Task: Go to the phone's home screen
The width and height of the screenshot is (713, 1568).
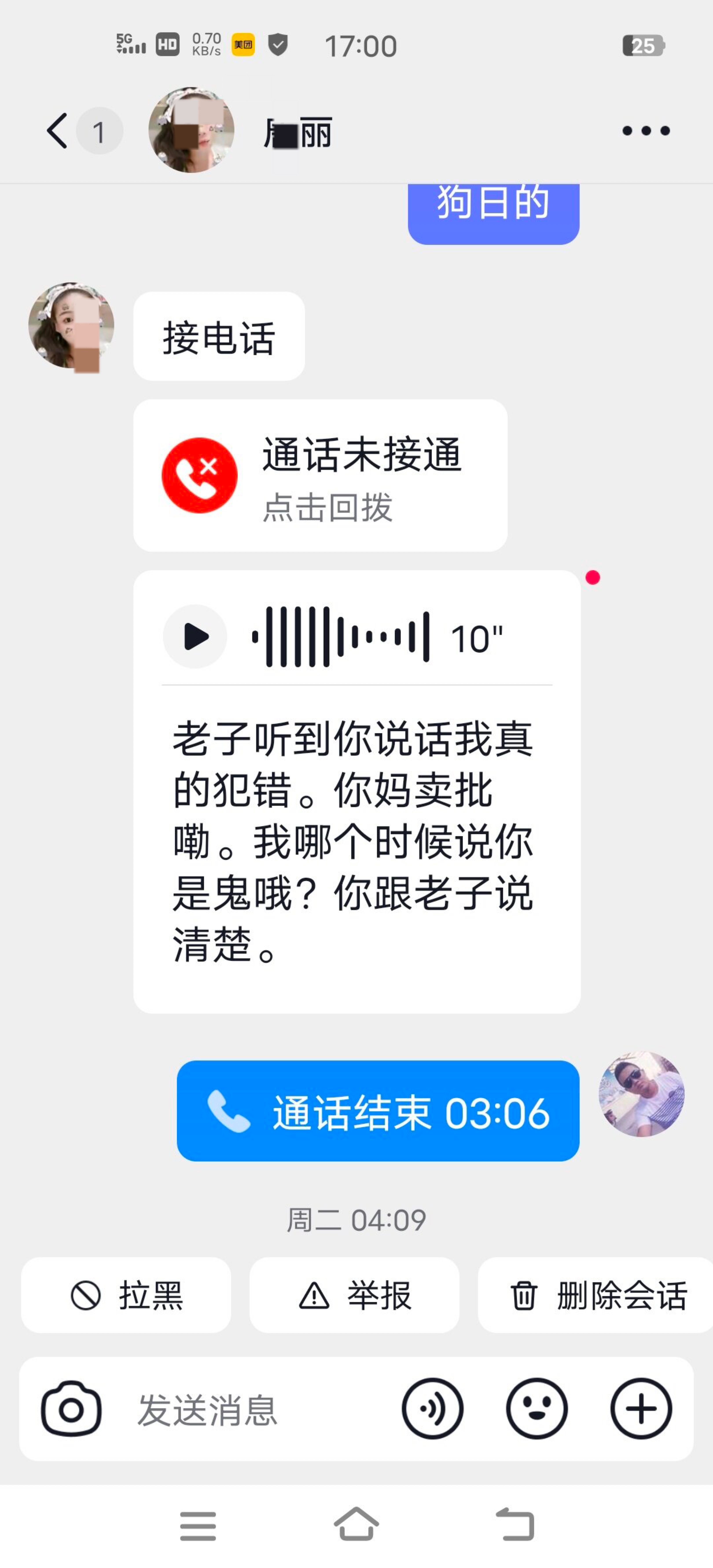Action: click(x=356, y=1525)
